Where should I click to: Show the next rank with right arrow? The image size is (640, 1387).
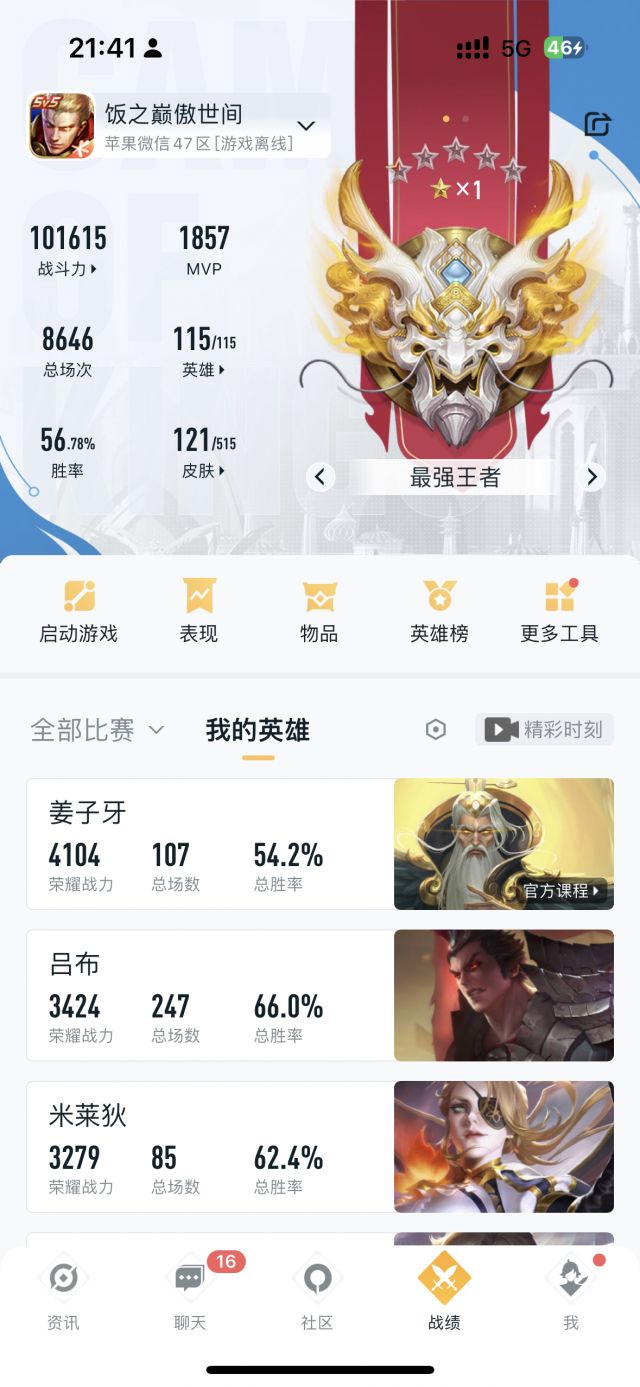[592, 477]
